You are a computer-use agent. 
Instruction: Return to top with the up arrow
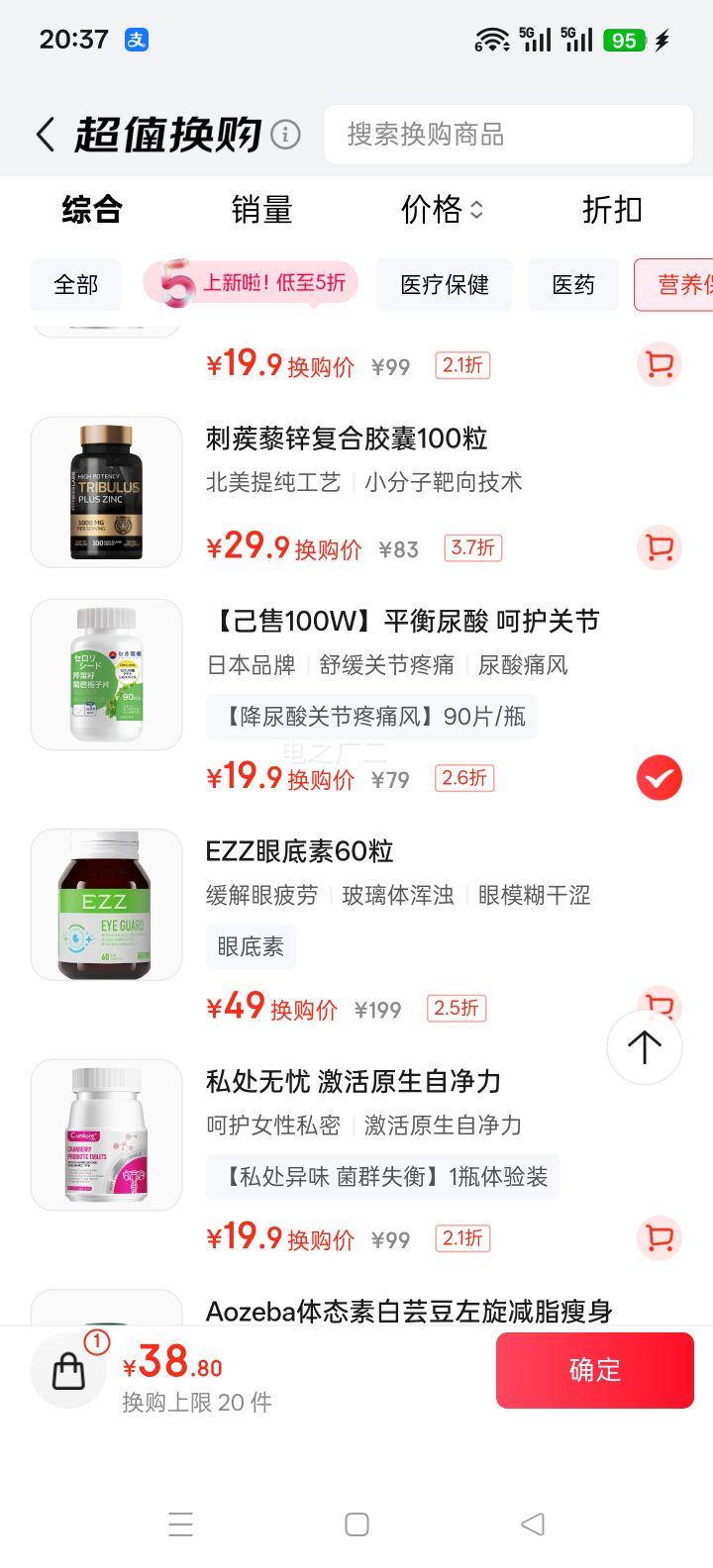click(x=645, y=1047)
